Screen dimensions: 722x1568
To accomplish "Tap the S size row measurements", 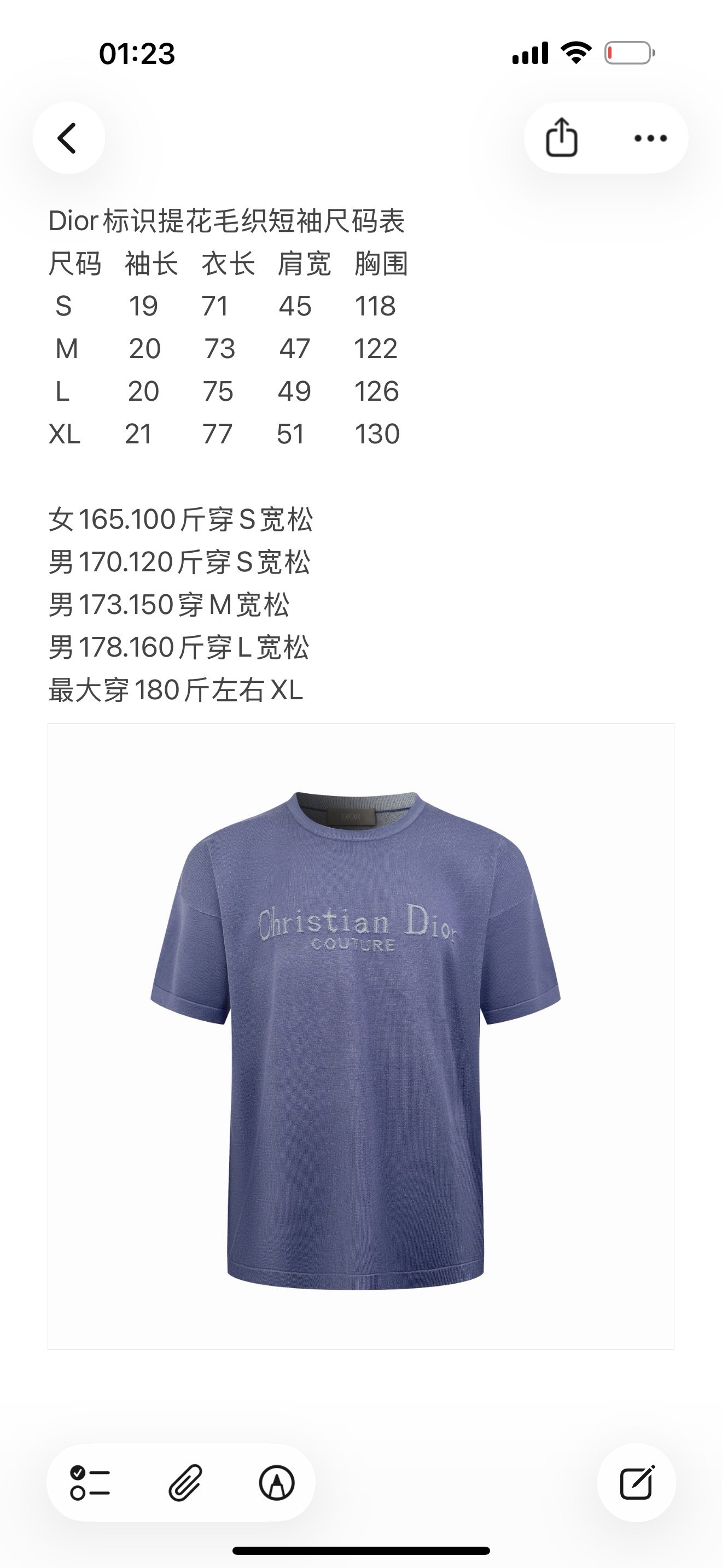I will point(225,307).
